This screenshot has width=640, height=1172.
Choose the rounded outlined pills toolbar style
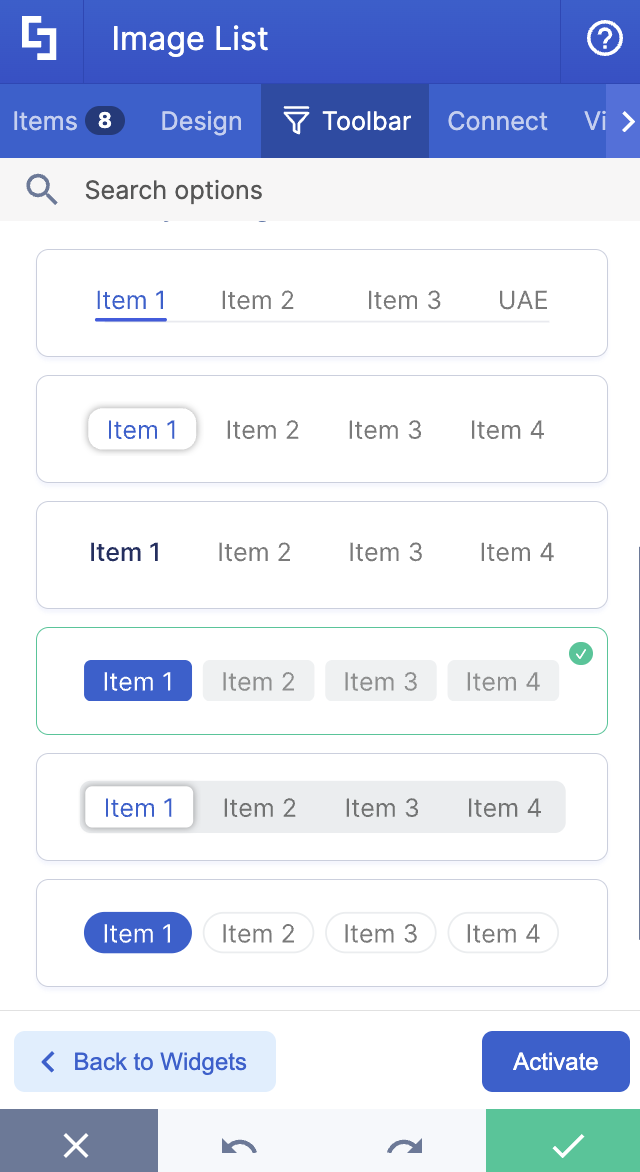[x=321, y=933]
